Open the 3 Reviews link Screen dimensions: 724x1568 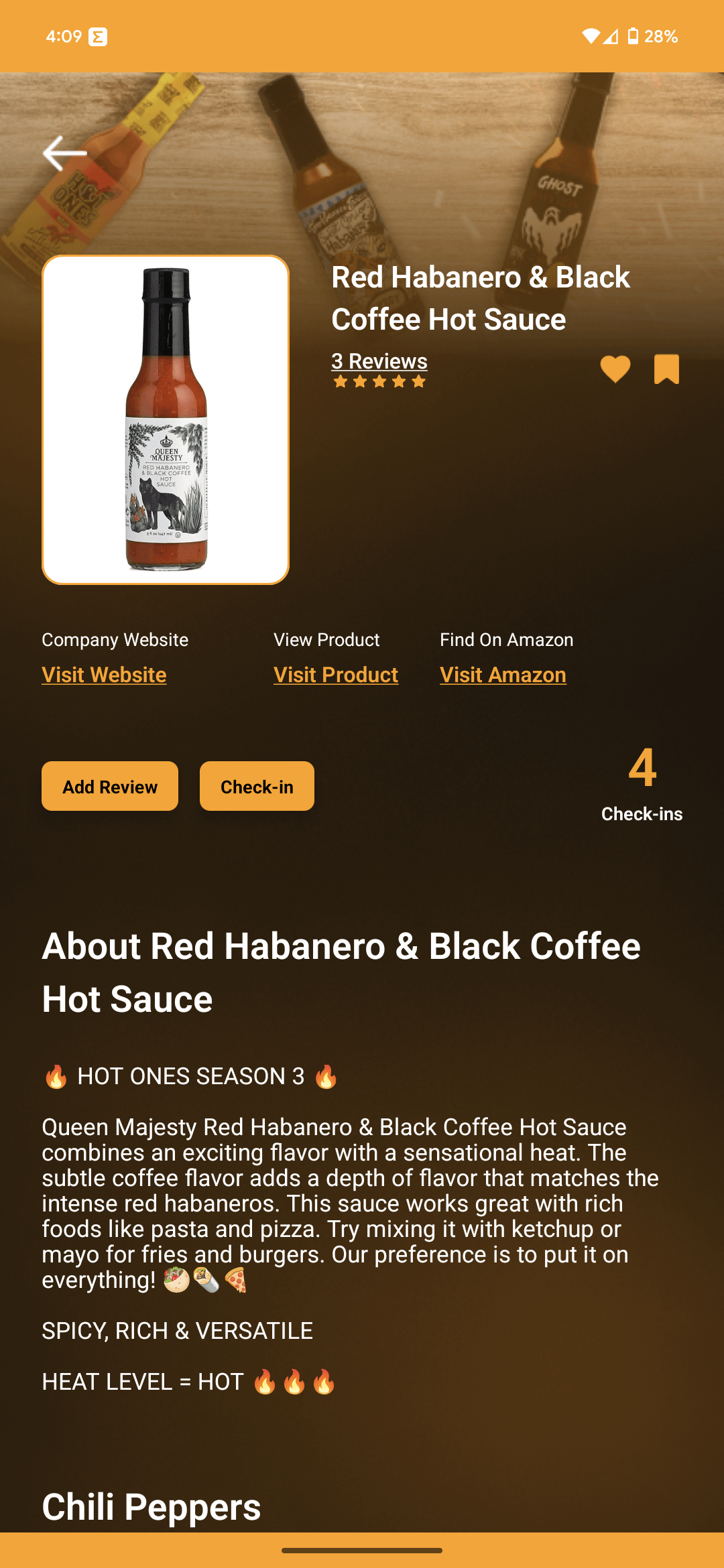pyautogui.click(x=379, y=361)
